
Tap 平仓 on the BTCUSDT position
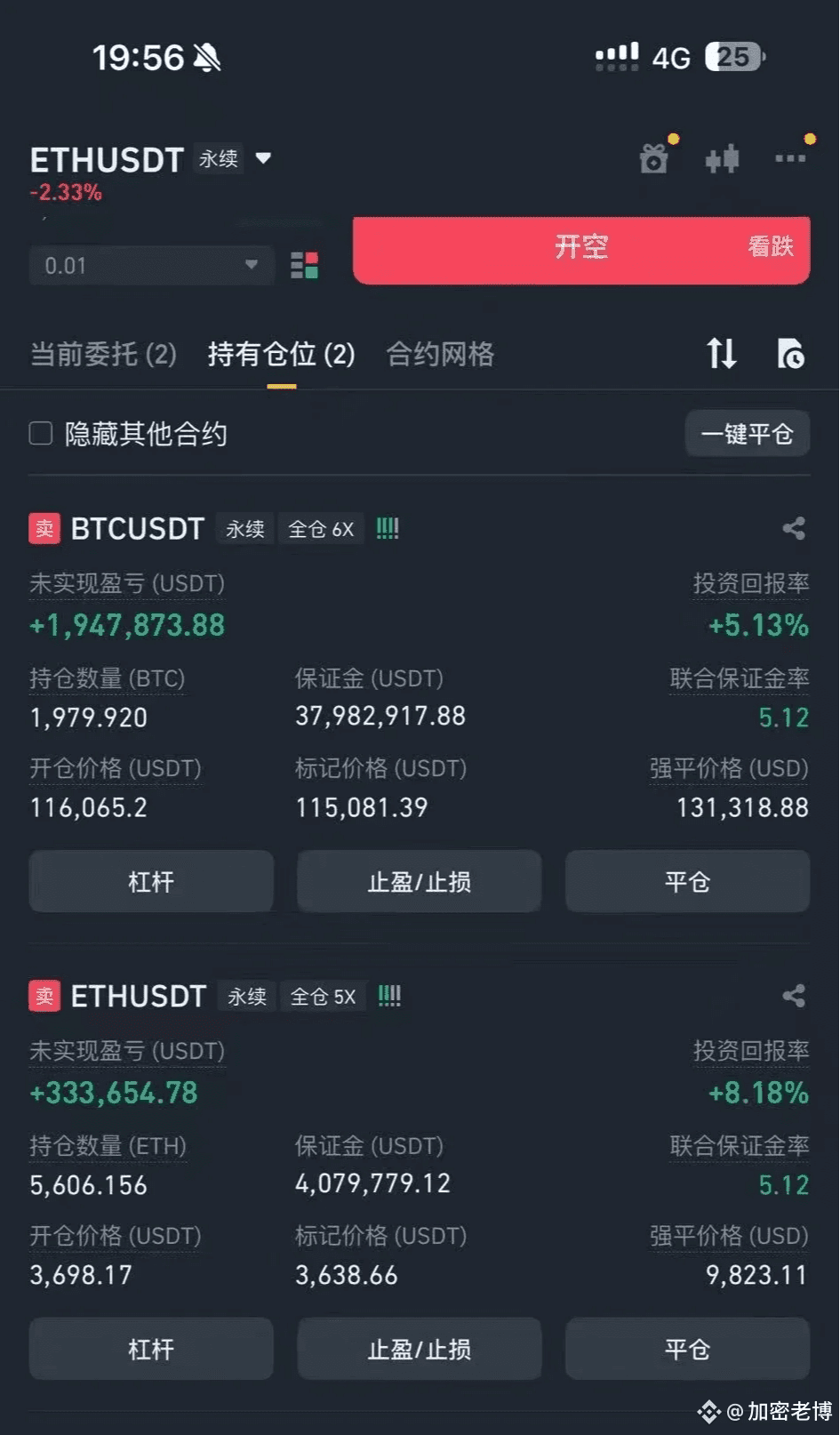coord(688,881)
